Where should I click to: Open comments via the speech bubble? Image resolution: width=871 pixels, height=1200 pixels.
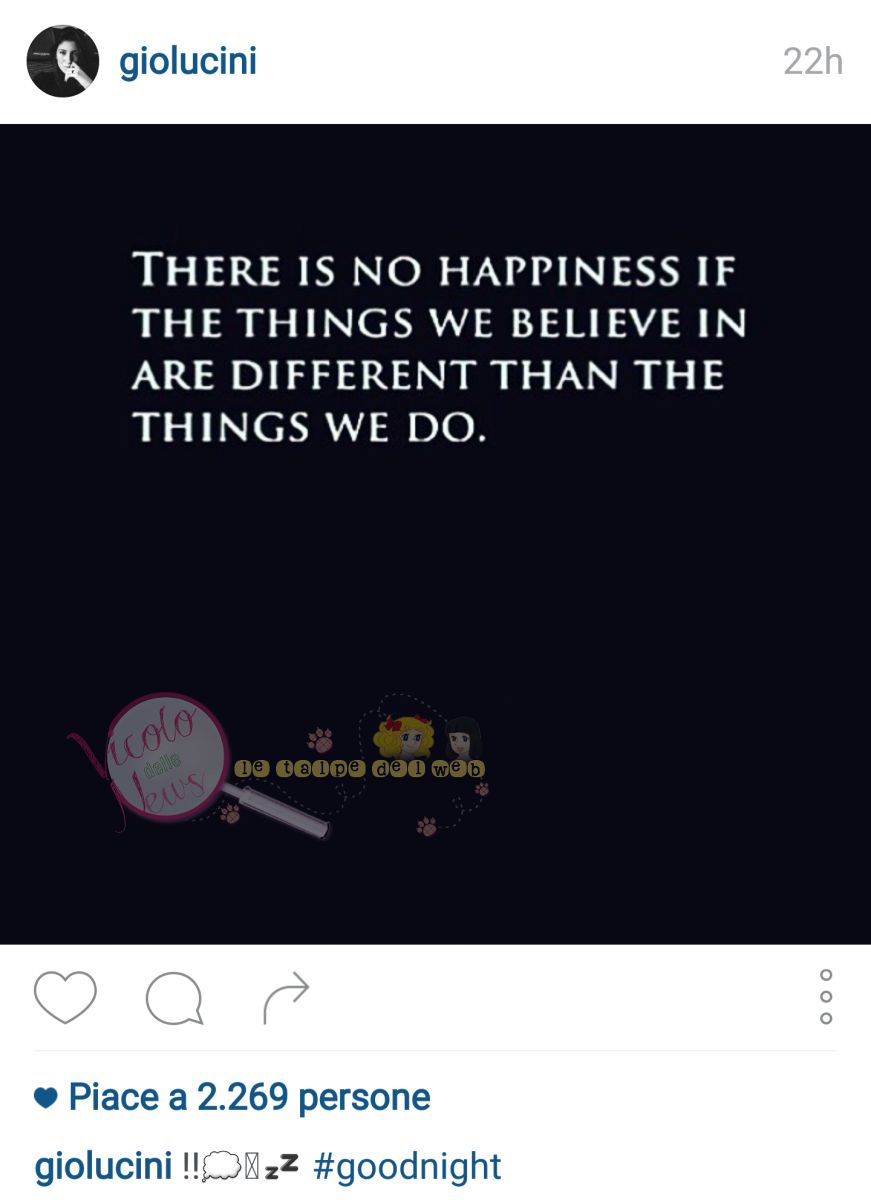[x=174, y=998]
